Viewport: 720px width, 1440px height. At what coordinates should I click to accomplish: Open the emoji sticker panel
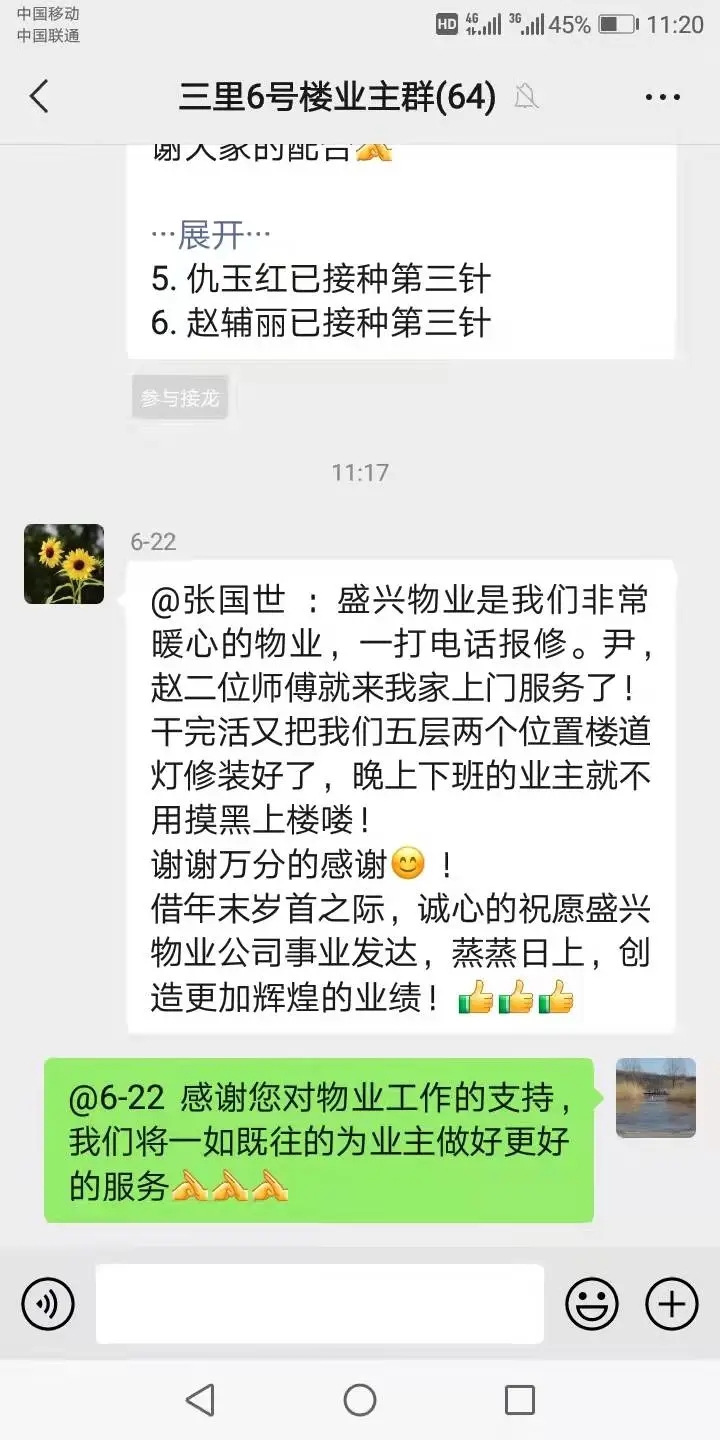592,1304
